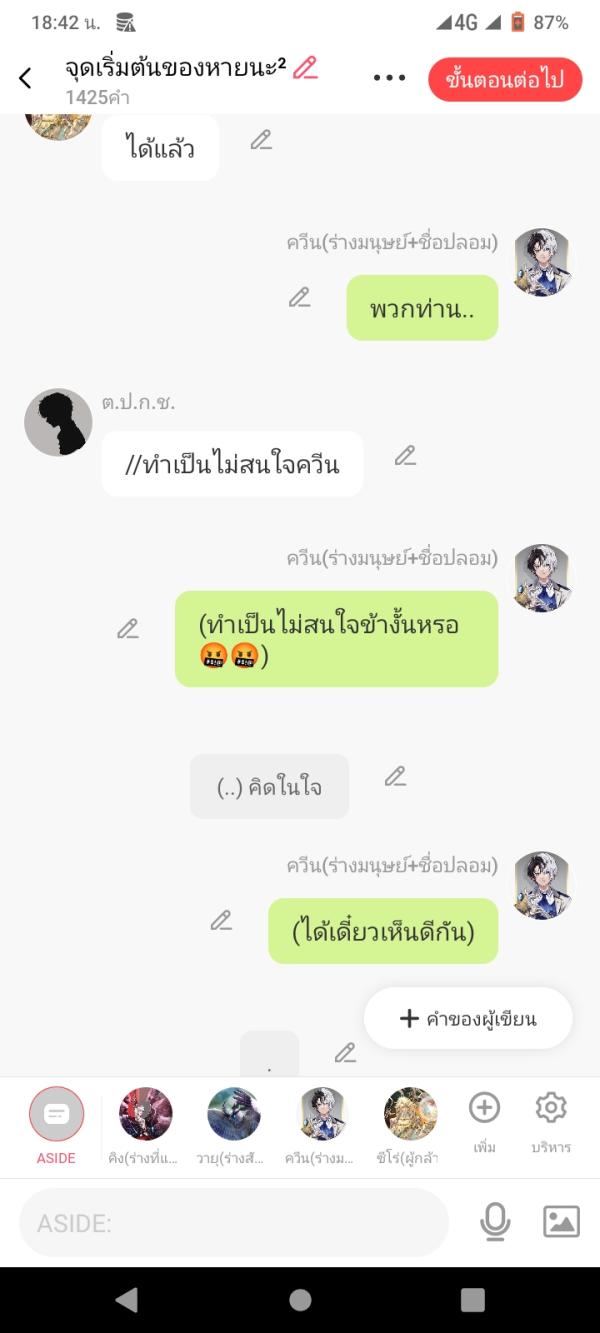Viewport: 600px width, 1333px height.
Task: Edit the message พวกท่าน..
Action: (299, 297)
